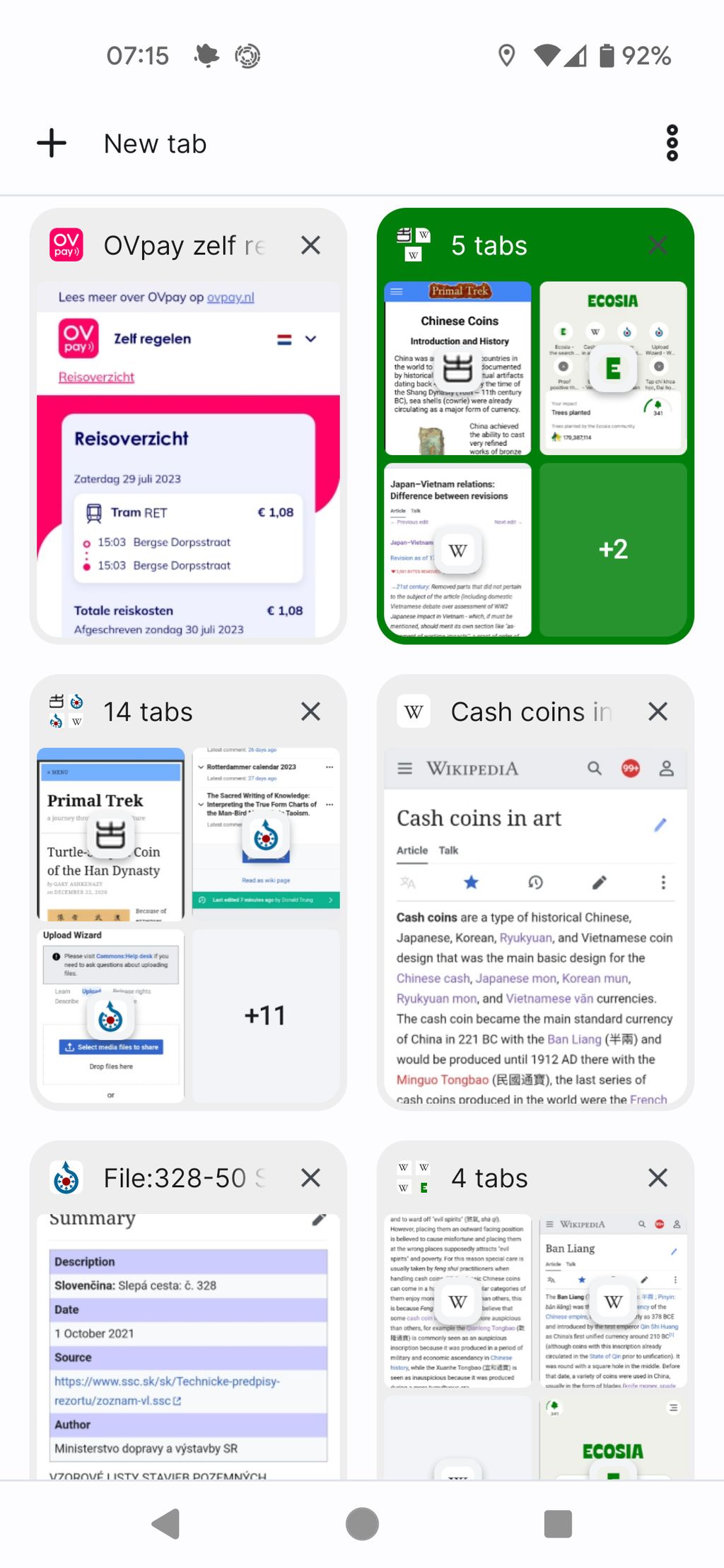This screenshot has width=724, height=1568.
Task: Go to the home screen
Action: tap(362, 1523)
